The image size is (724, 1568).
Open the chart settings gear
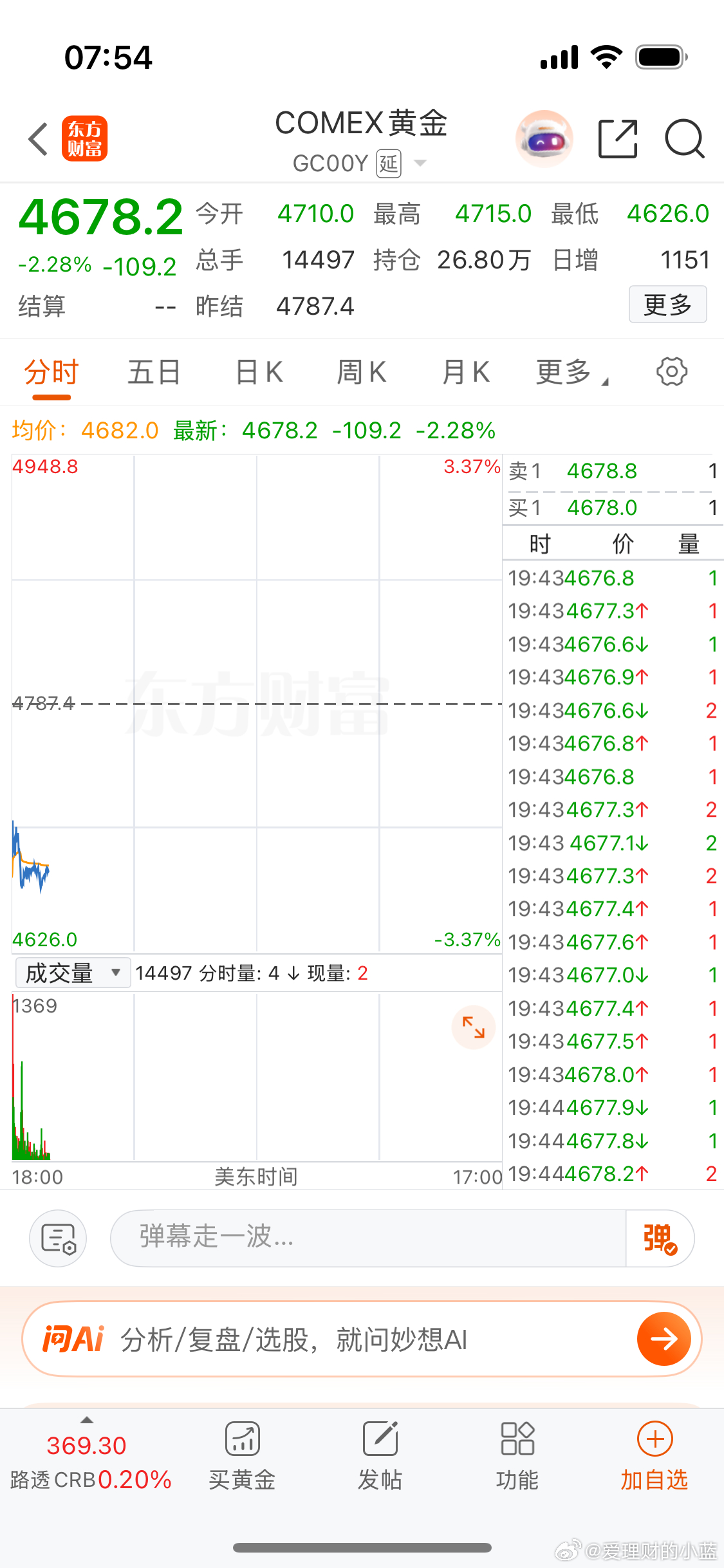point(672,371)
